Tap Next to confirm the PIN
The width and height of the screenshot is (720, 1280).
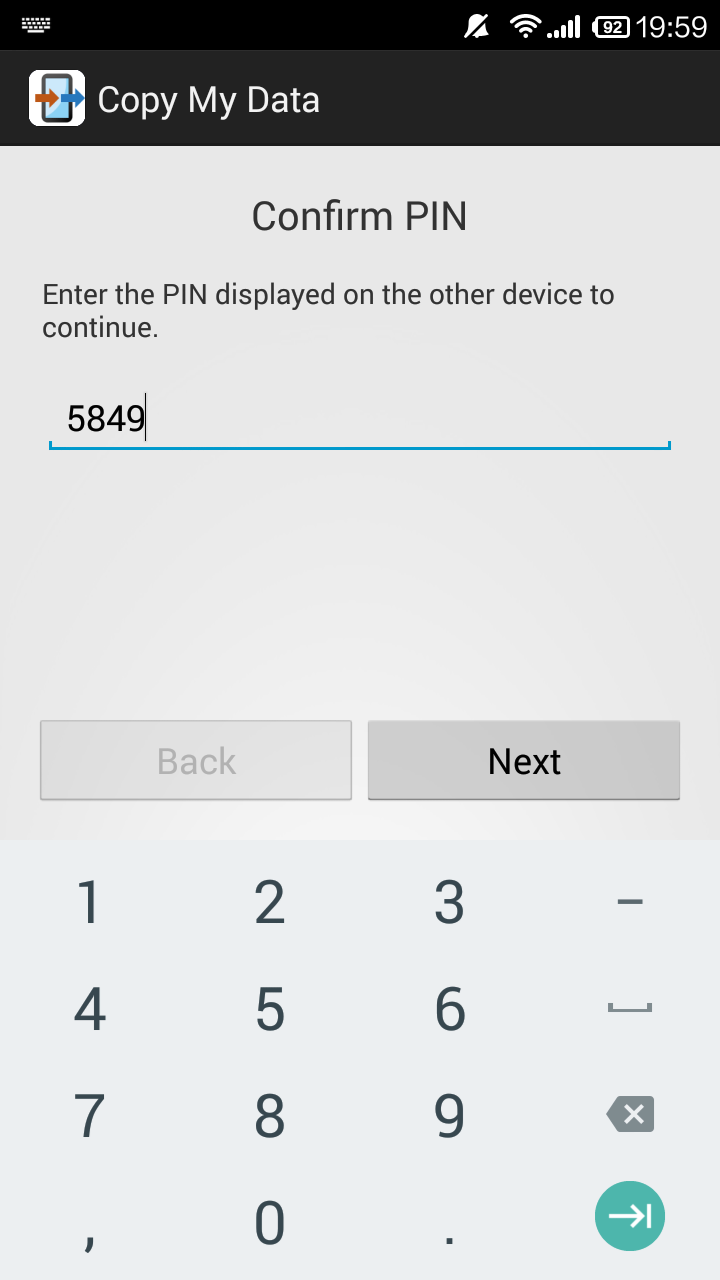tap(524, 761)
